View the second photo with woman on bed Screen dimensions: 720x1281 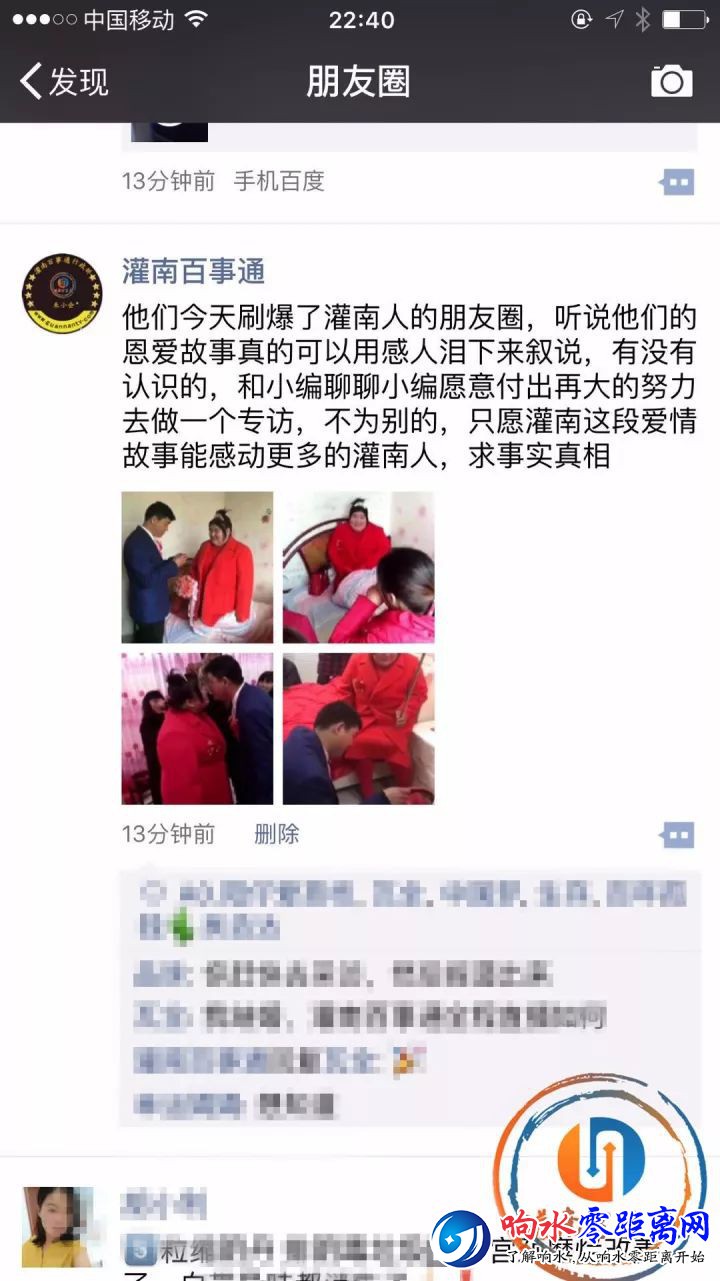[358, 567]
